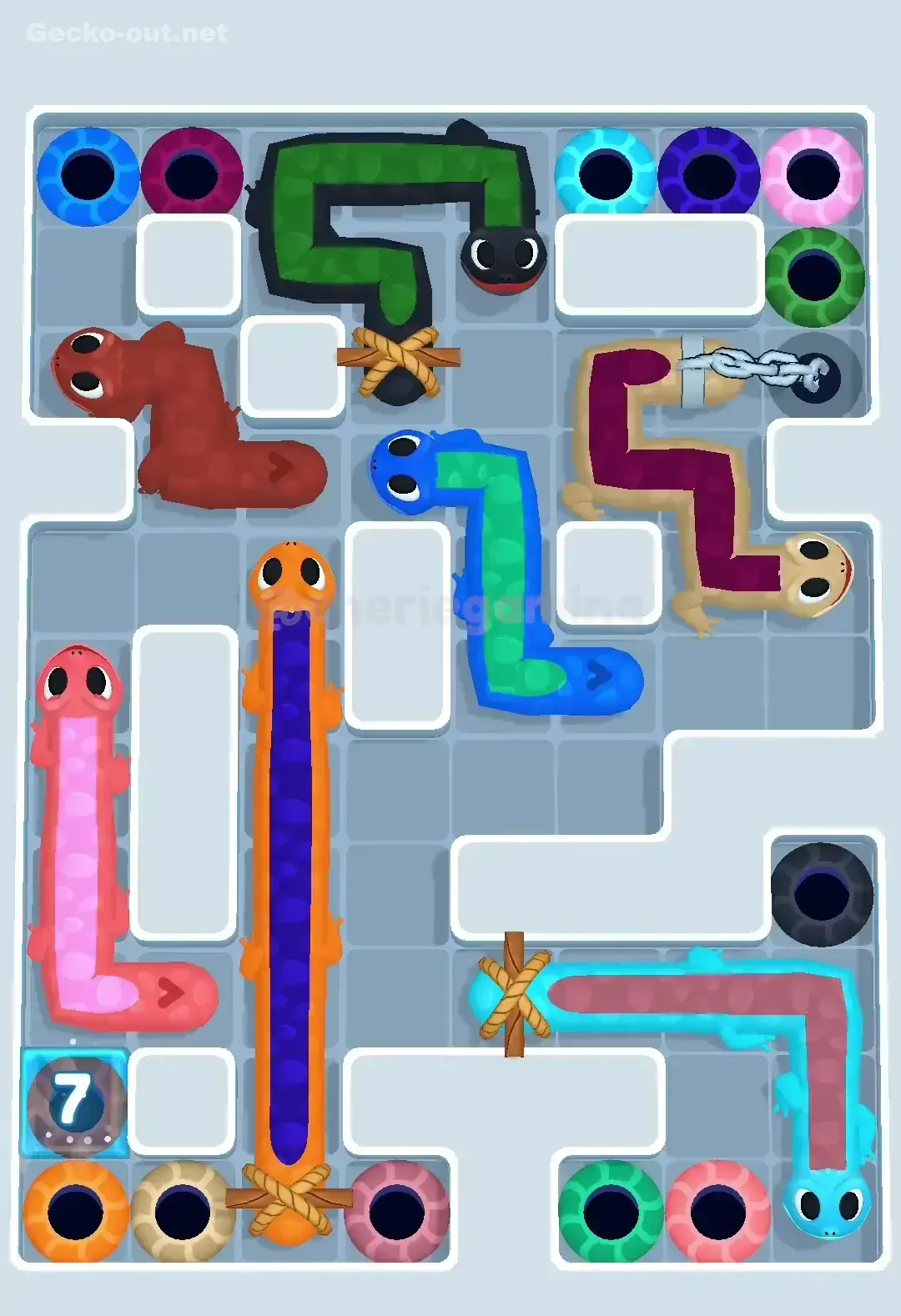Click the dark hole near the bottom right

822,897
